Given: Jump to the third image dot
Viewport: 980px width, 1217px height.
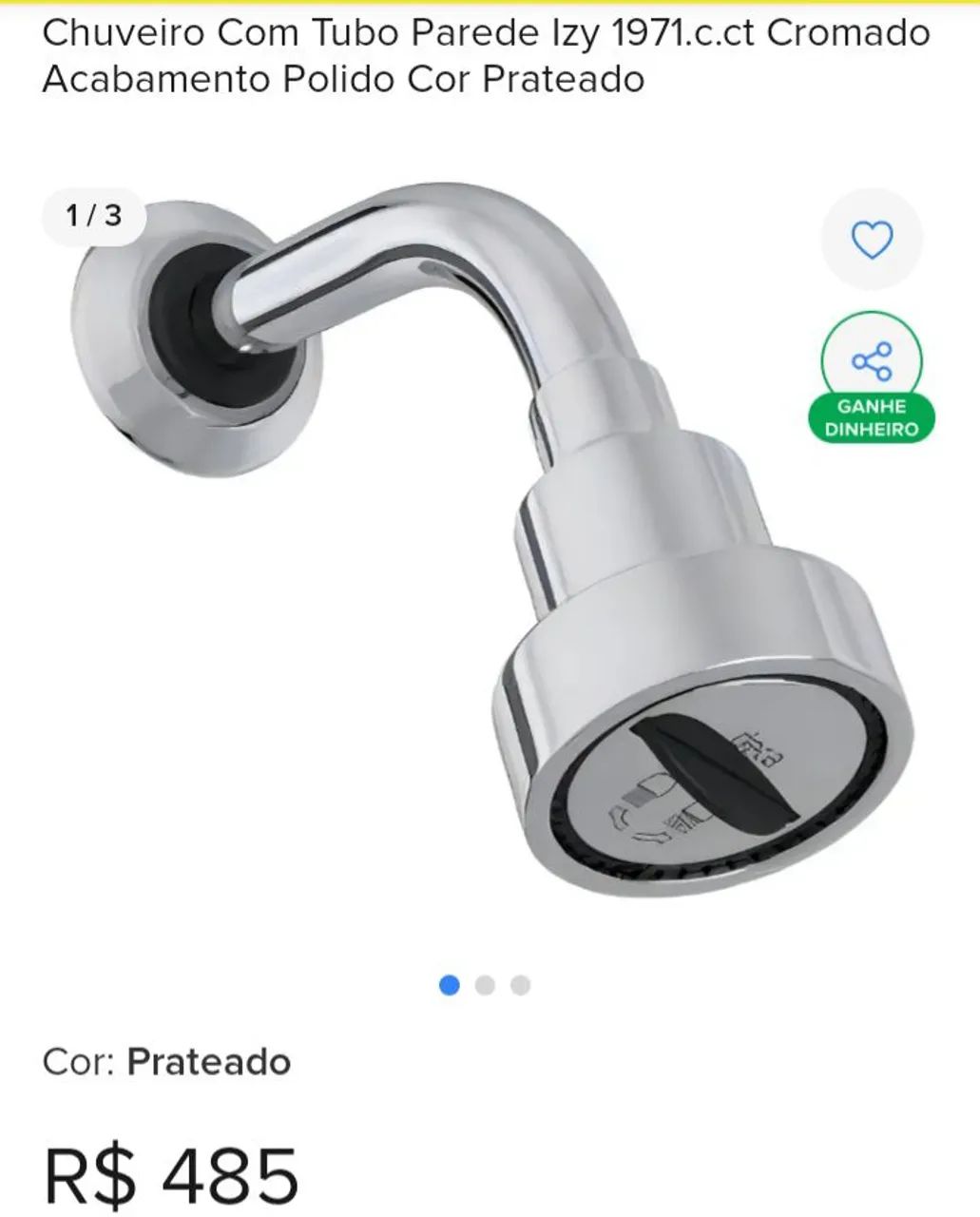Looking at the screenshot, I should point(519,985).
